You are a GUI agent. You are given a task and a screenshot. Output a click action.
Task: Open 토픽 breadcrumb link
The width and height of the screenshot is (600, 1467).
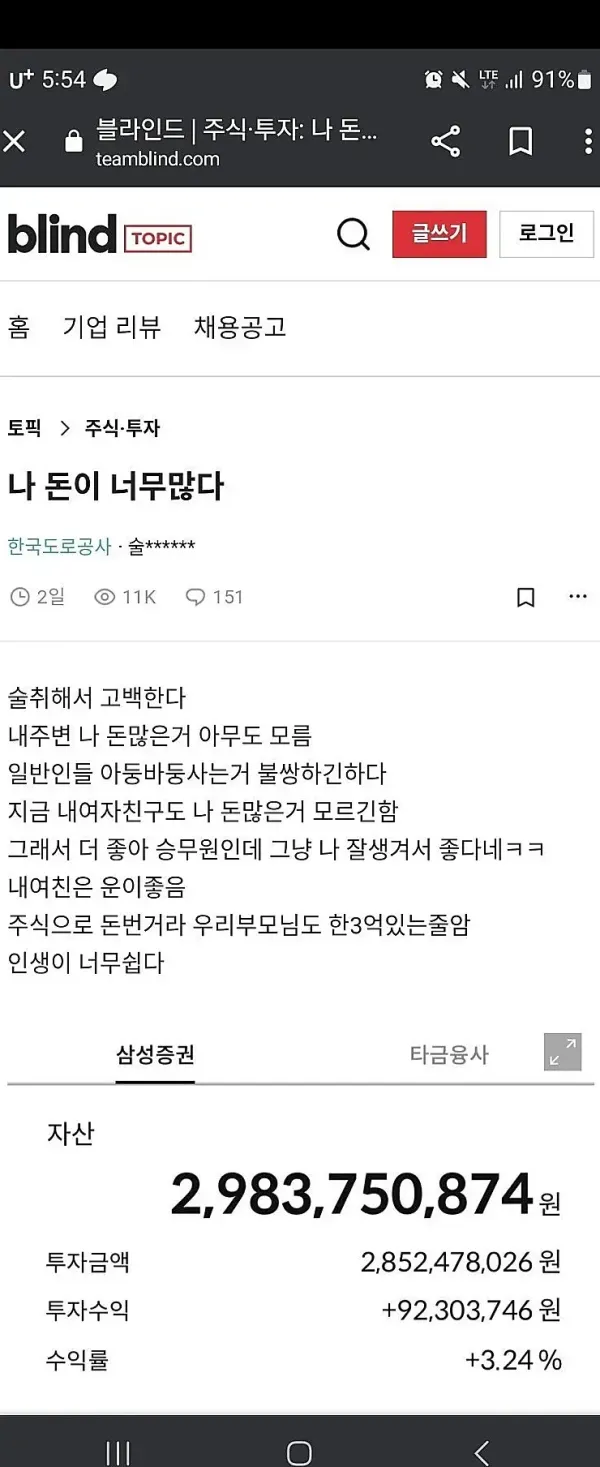(25, 428)
